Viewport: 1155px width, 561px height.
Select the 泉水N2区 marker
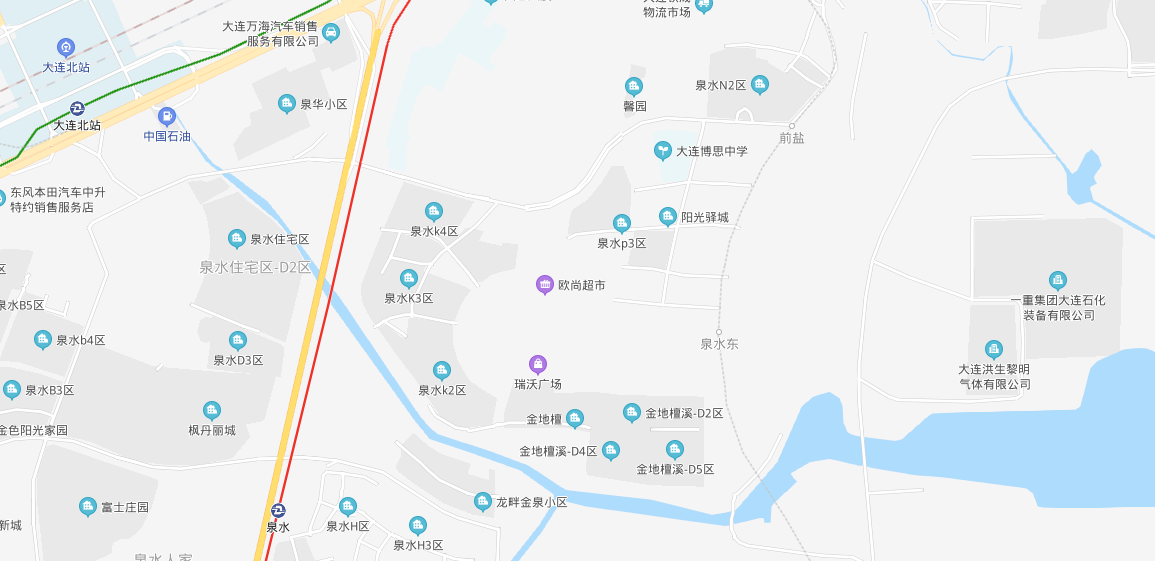760,85
